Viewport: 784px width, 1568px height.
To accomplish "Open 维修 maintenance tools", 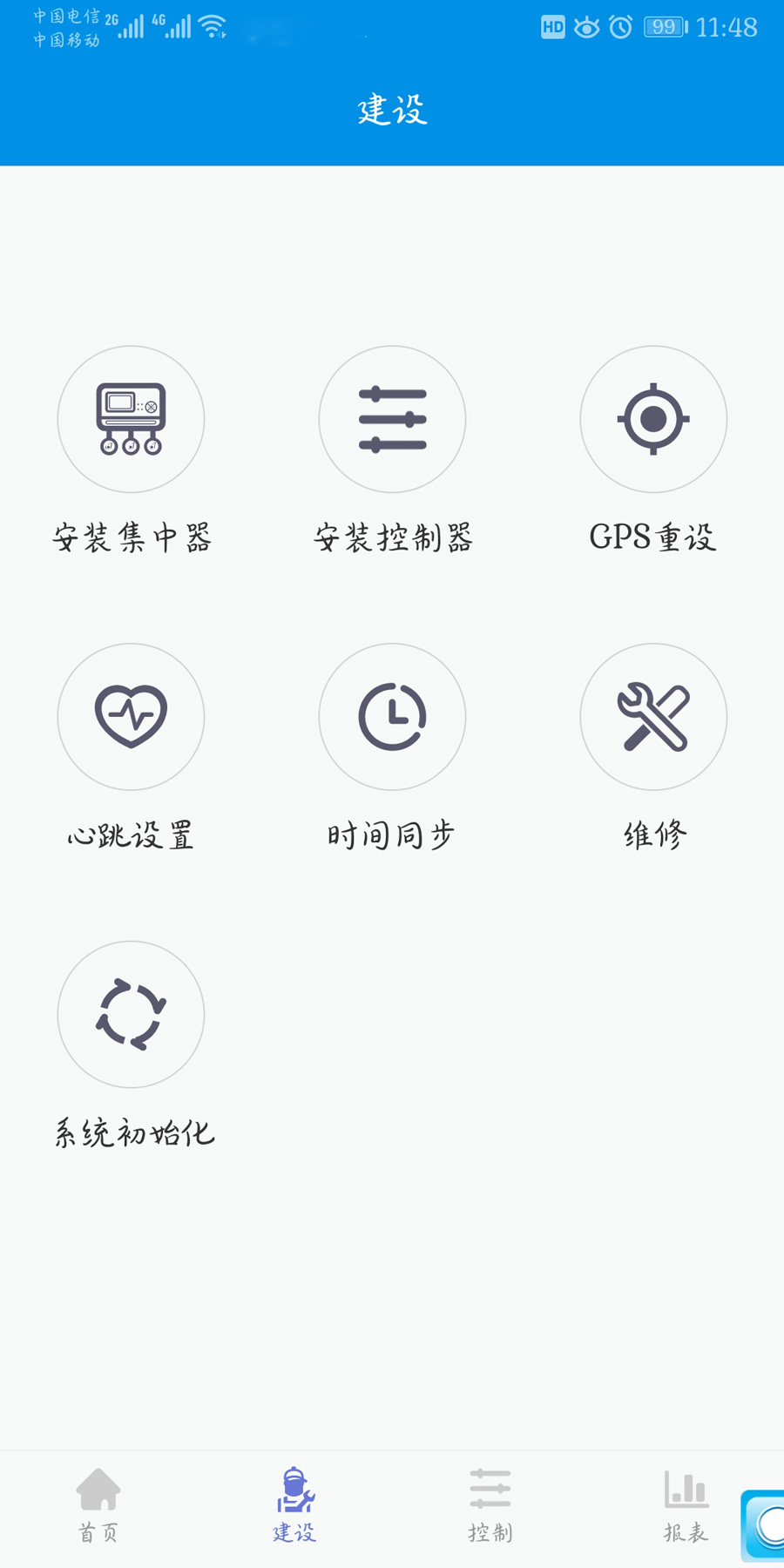I will (653, 717).
